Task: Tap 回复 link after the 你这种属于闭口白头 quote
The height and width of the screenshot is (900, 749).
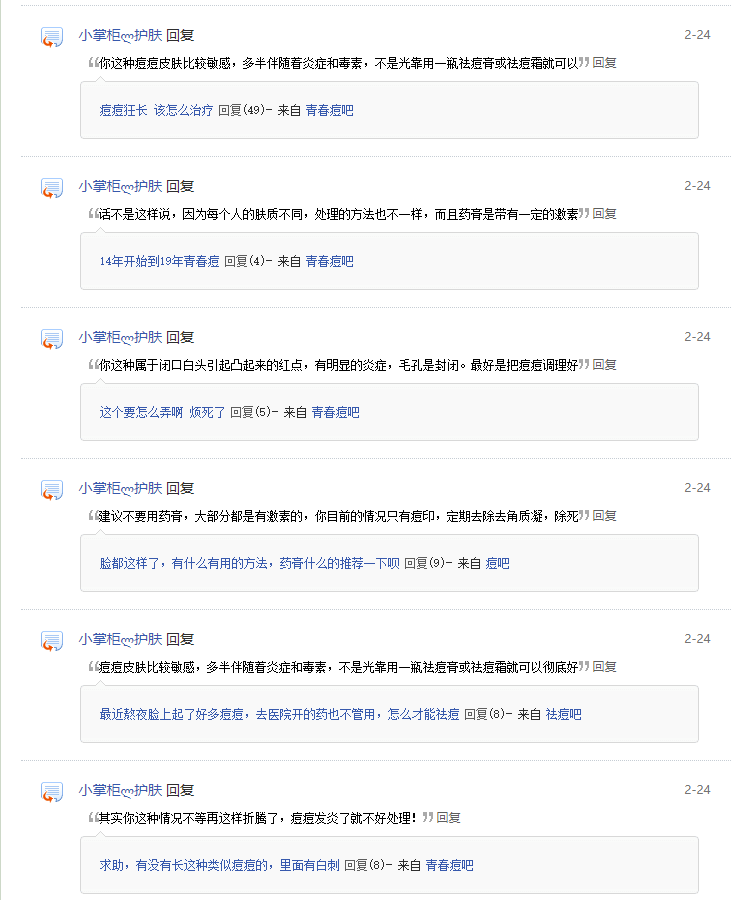Action: pyautogui.click(x=605, y=365)
